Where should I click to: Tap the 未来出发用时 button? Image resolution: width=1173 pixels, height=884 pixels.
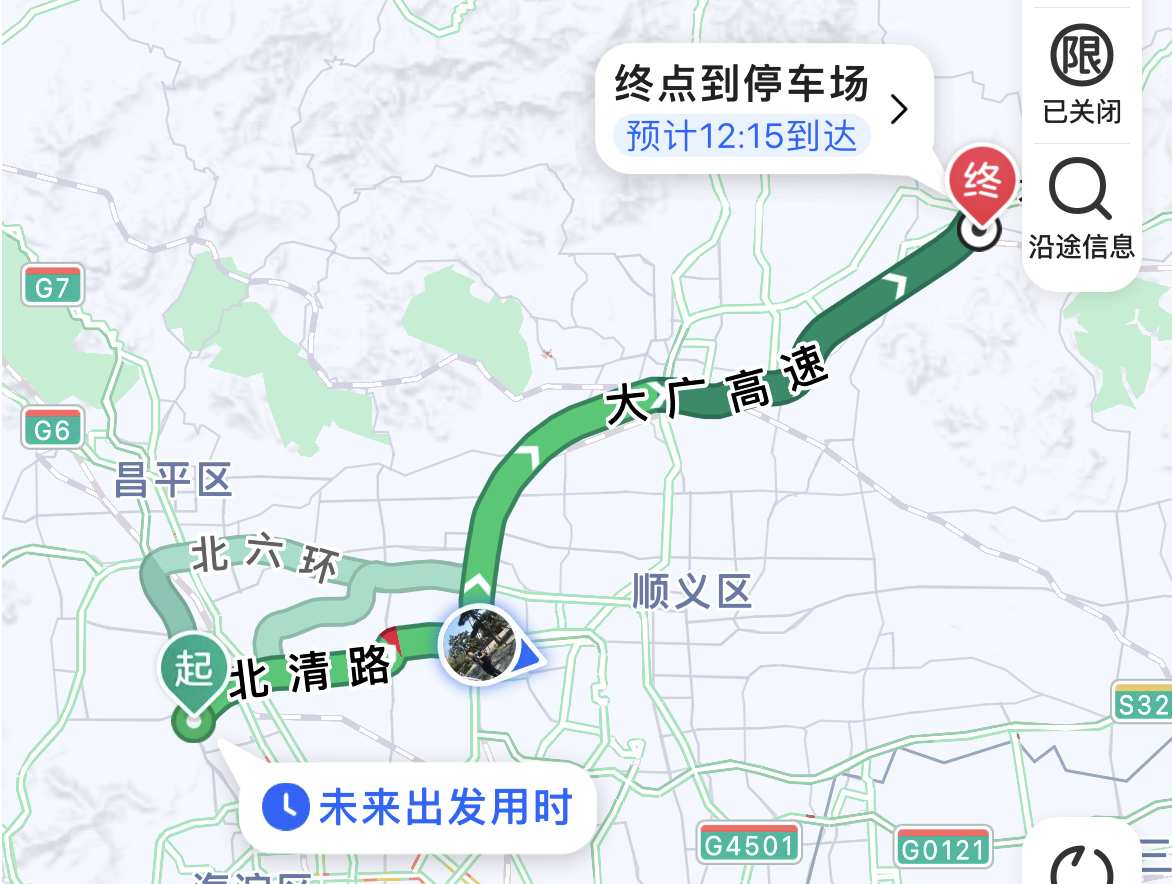pos(418,806)
